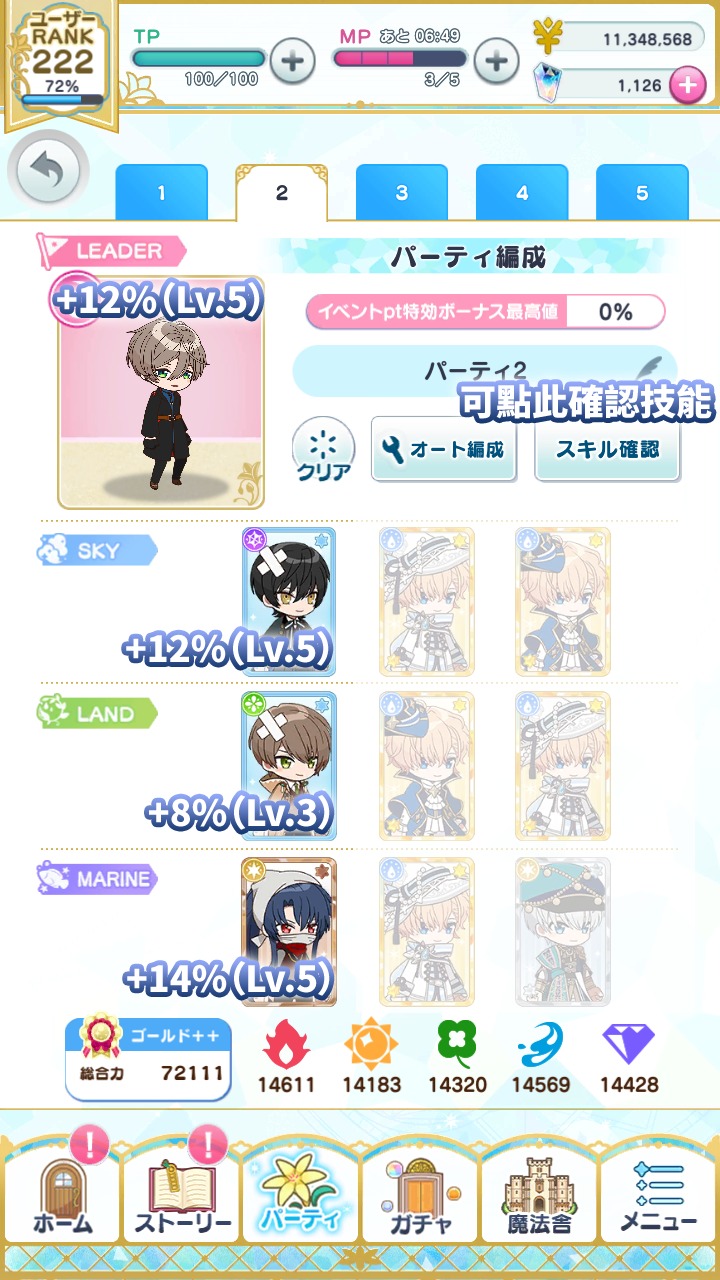Switch to party tab 4
Viewport: 720px width, 1280px height.
point(521,193)
